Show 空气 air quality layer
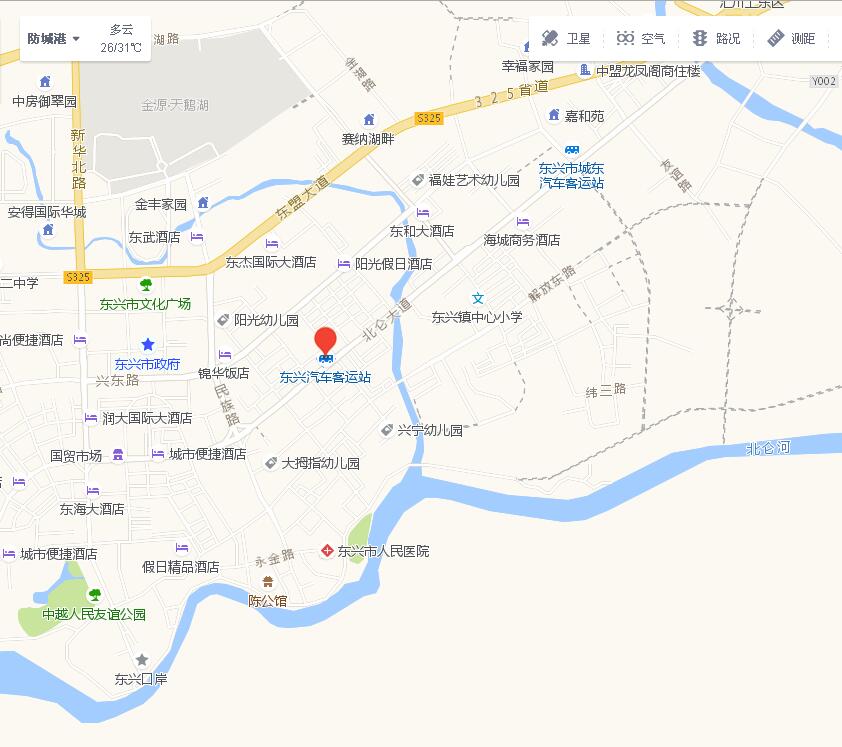The image size is (842, 747). [641, 39]
